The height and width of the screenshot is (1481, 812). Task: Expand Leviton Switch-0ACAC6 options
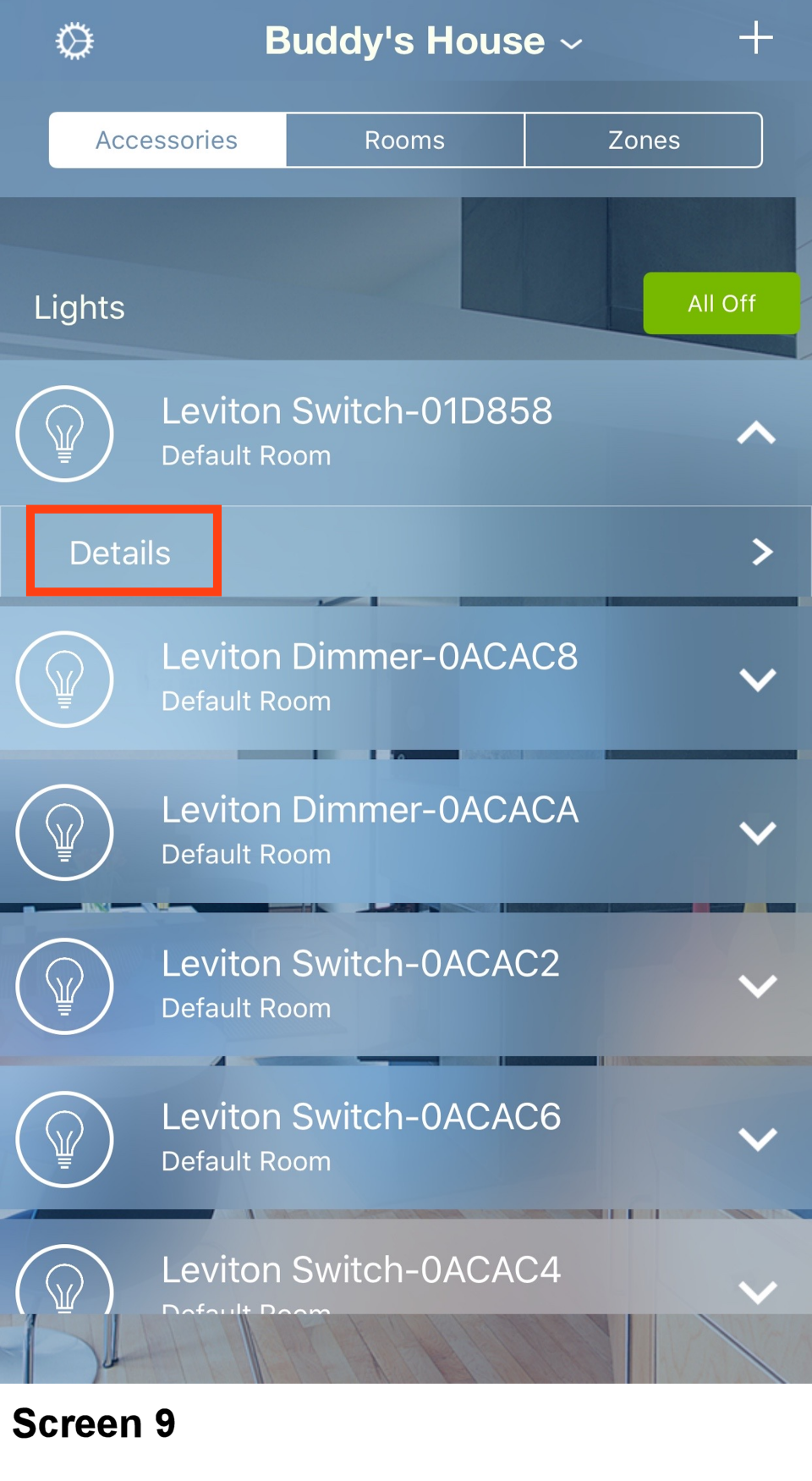pyautogui.click(x=757, y=1139)
